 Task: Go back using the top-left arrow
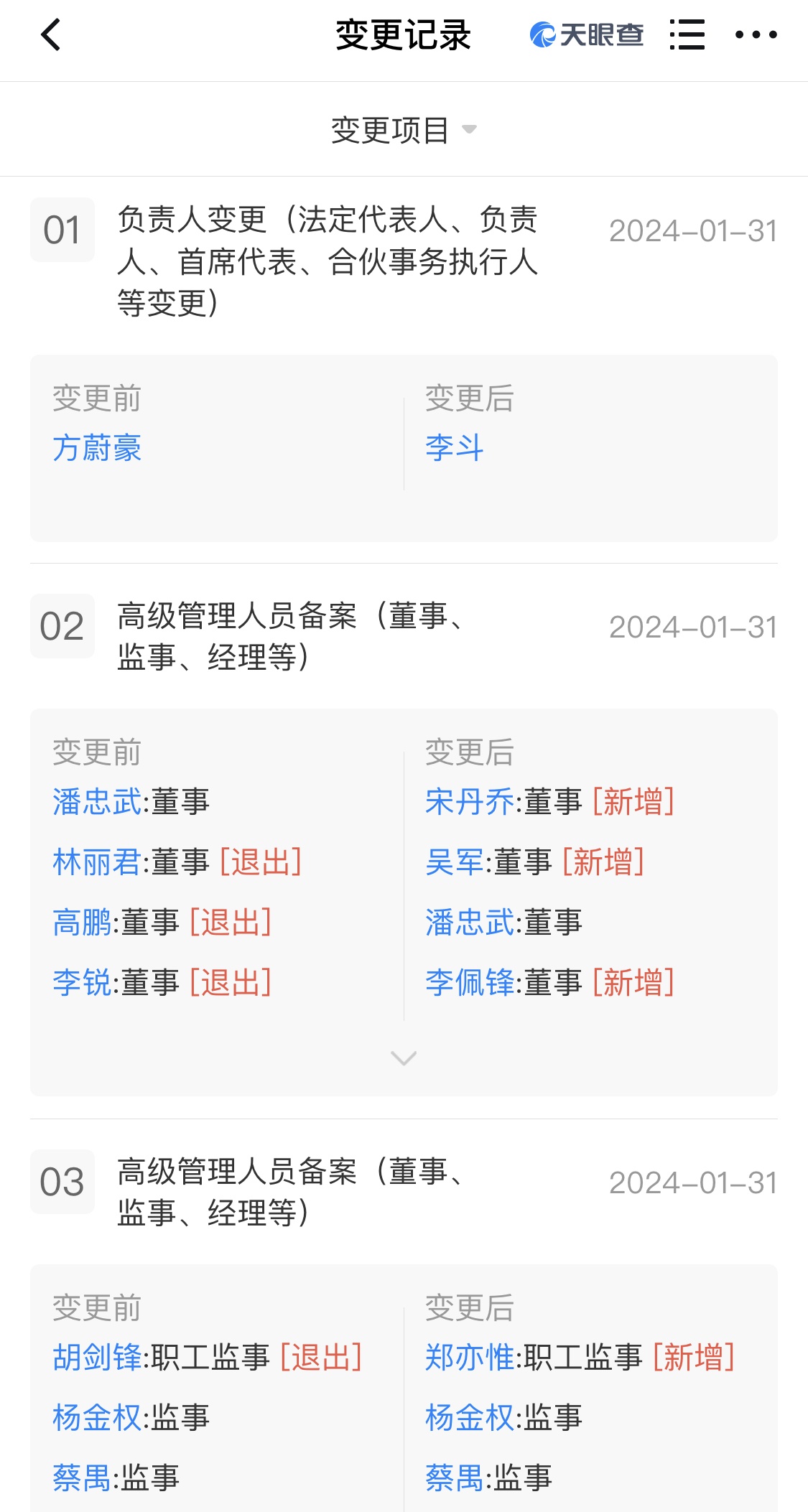click(50, 34)
